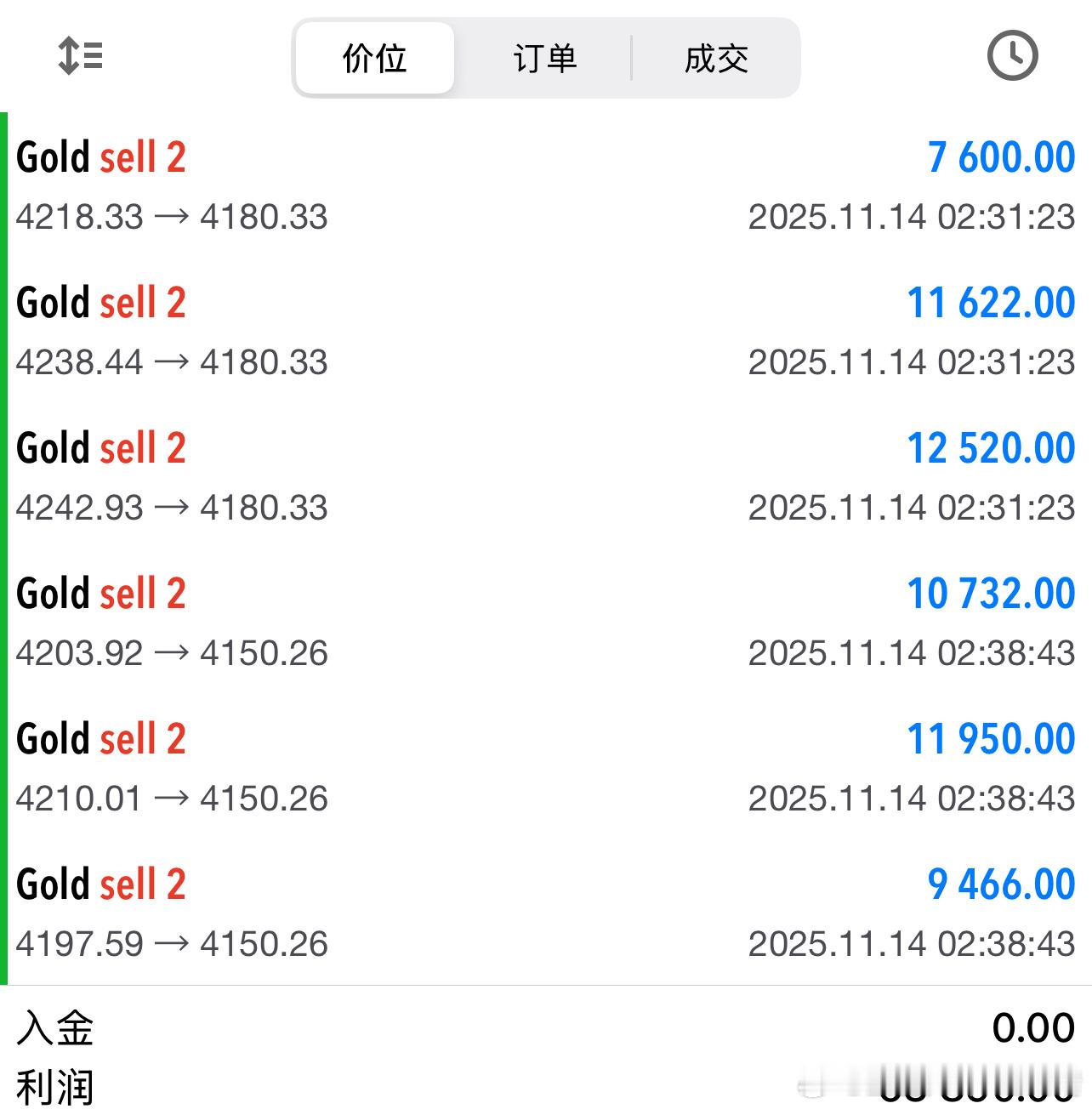Screen dimensions: 1092x1109
Task: Open the Gold sell trade from 4197.59
Action: click(x=544, y=913)
